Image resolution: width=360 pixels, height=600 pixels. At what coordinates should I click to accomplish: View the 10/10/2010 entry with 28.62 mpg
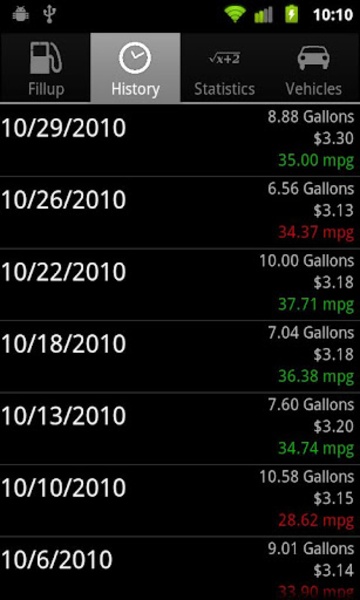(x=180, y=500)
